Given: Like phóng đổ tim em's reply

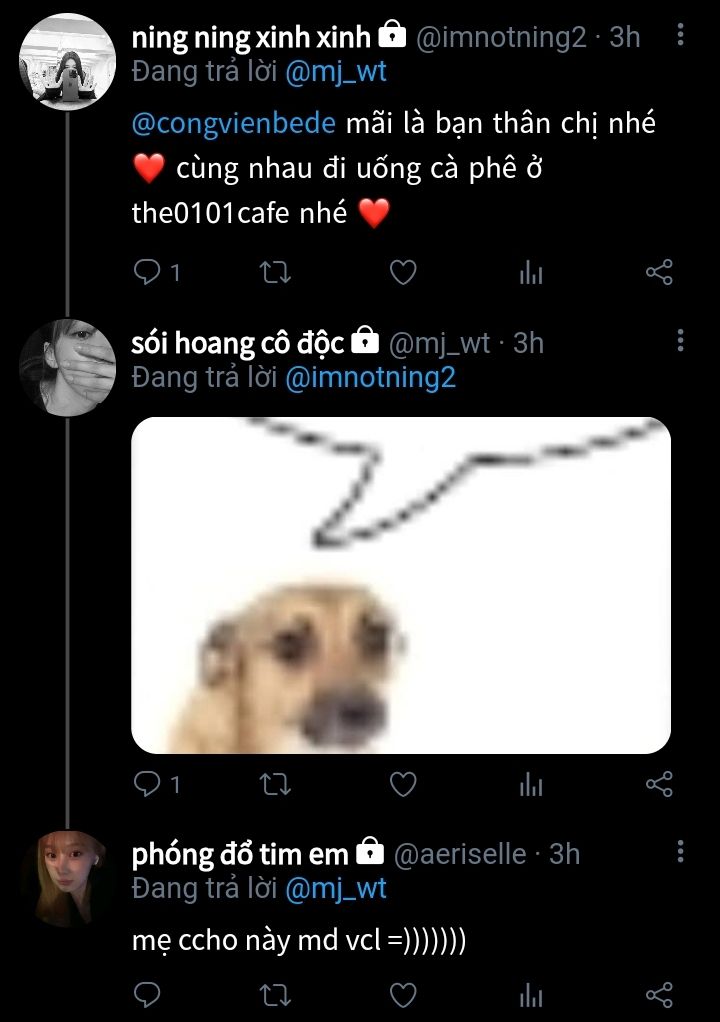Looking at the screenshot, I should click(x=402, y=995).
